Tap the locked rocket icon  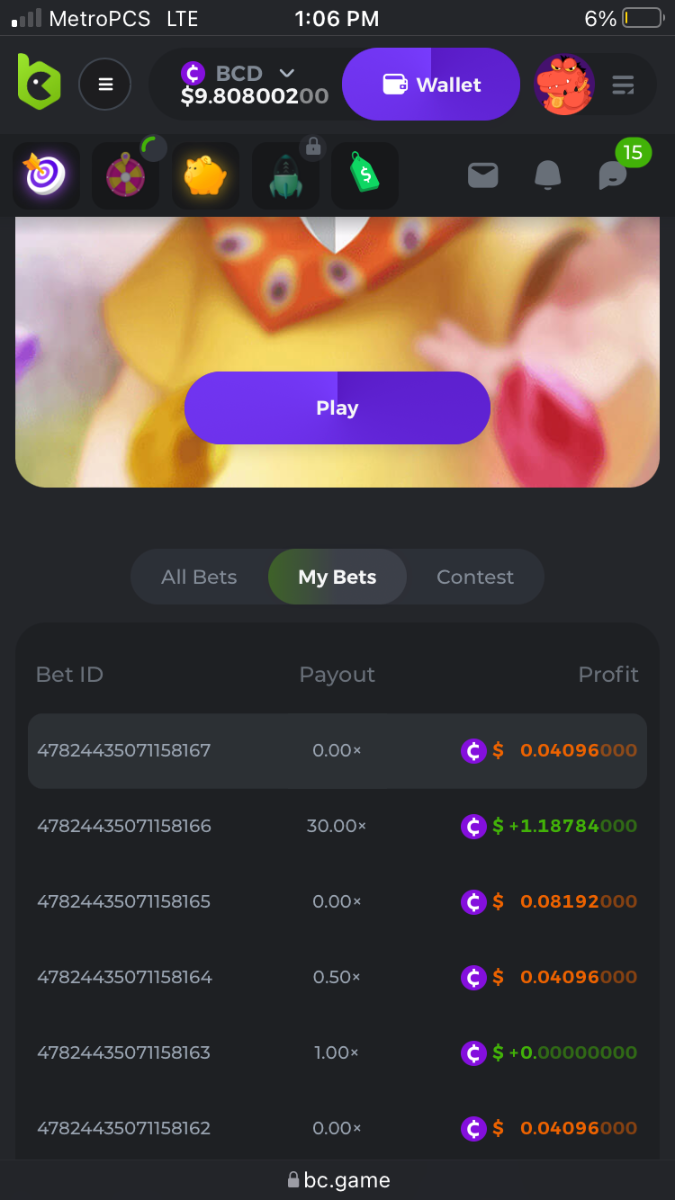pos(286,176)
